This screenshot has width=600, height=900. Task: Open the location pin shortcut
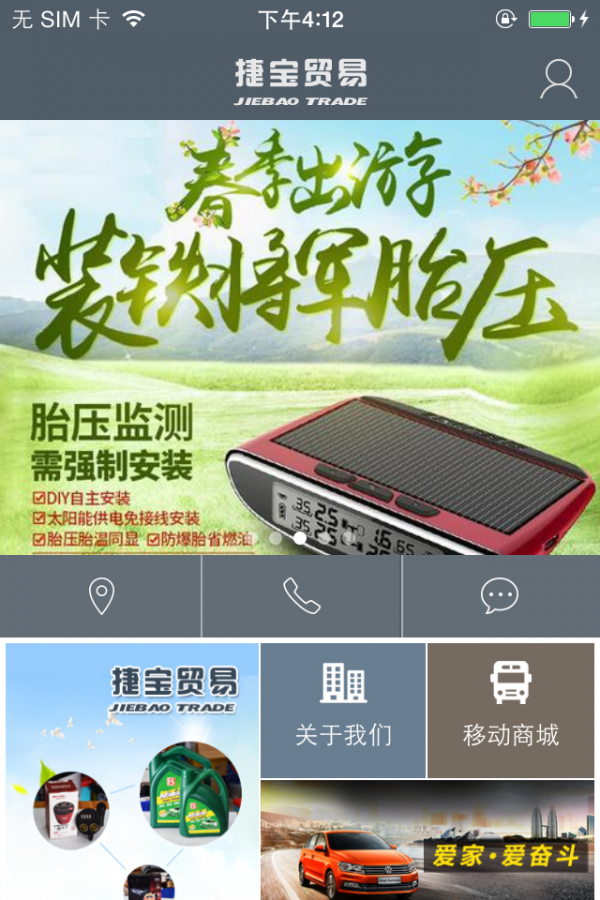(x=101, y=596)
